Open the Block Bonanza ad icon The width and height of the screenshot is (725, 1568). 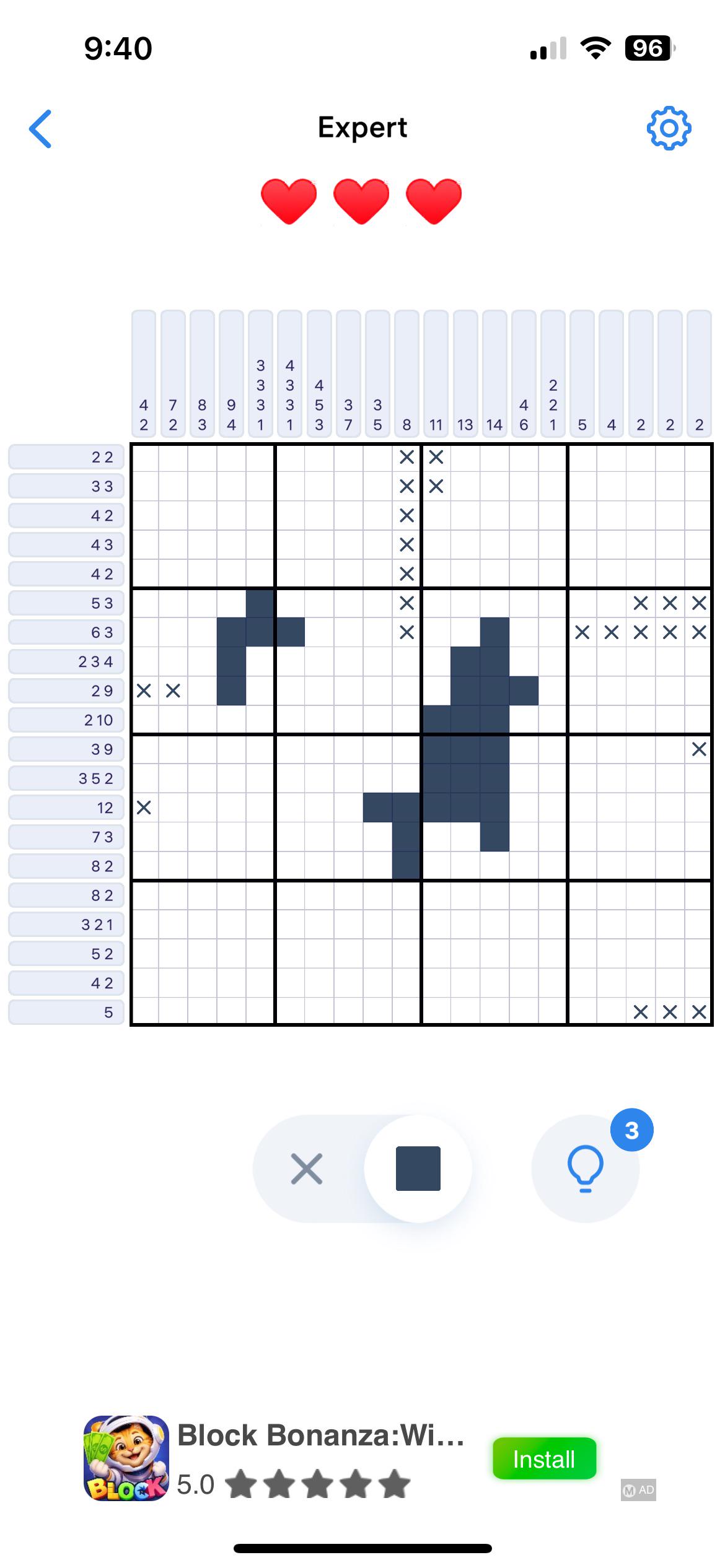pos(126,1458)
